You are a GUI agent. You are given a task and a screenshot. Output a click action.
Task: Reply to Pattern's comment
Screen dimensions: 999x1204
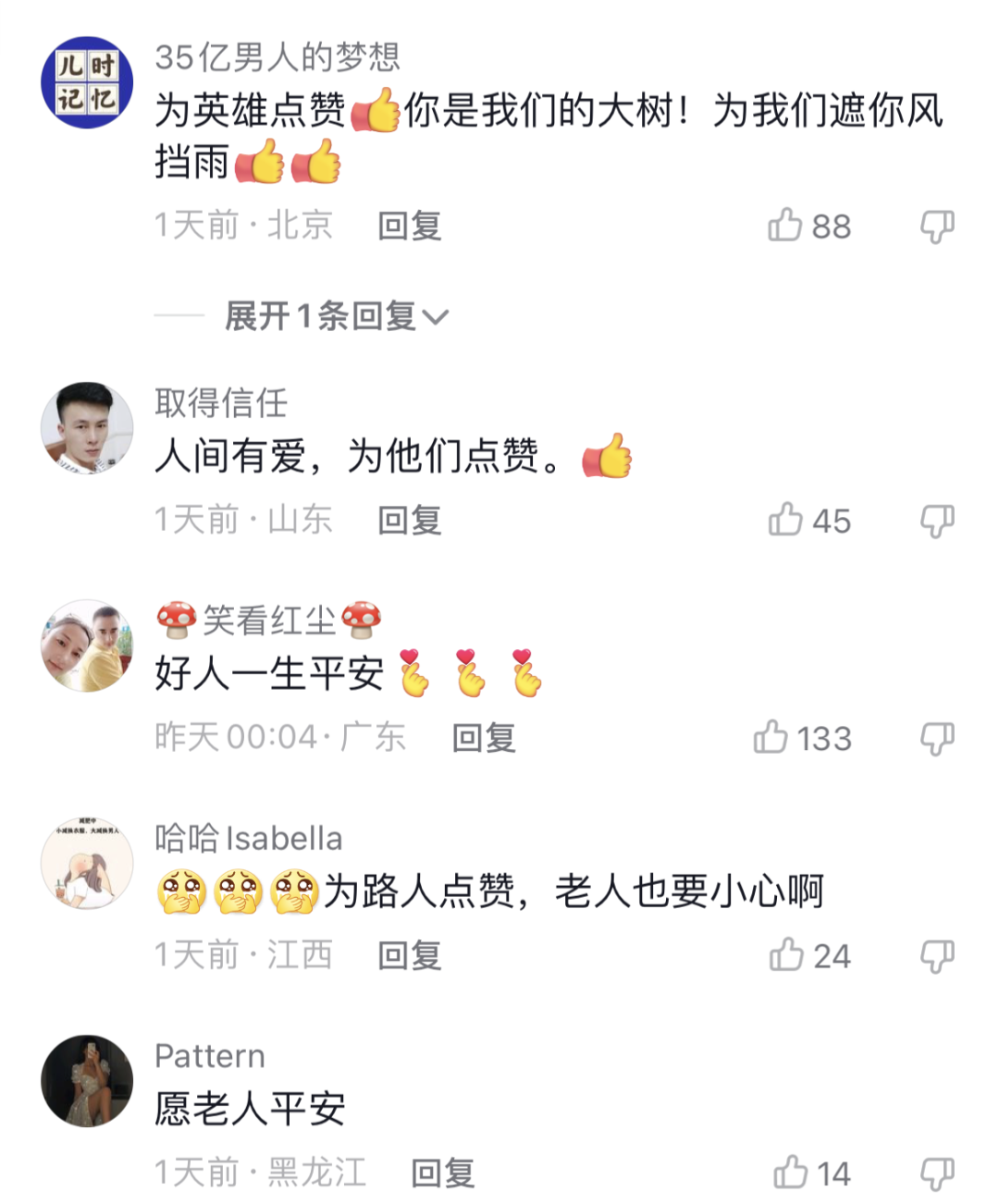point(442,1173)
